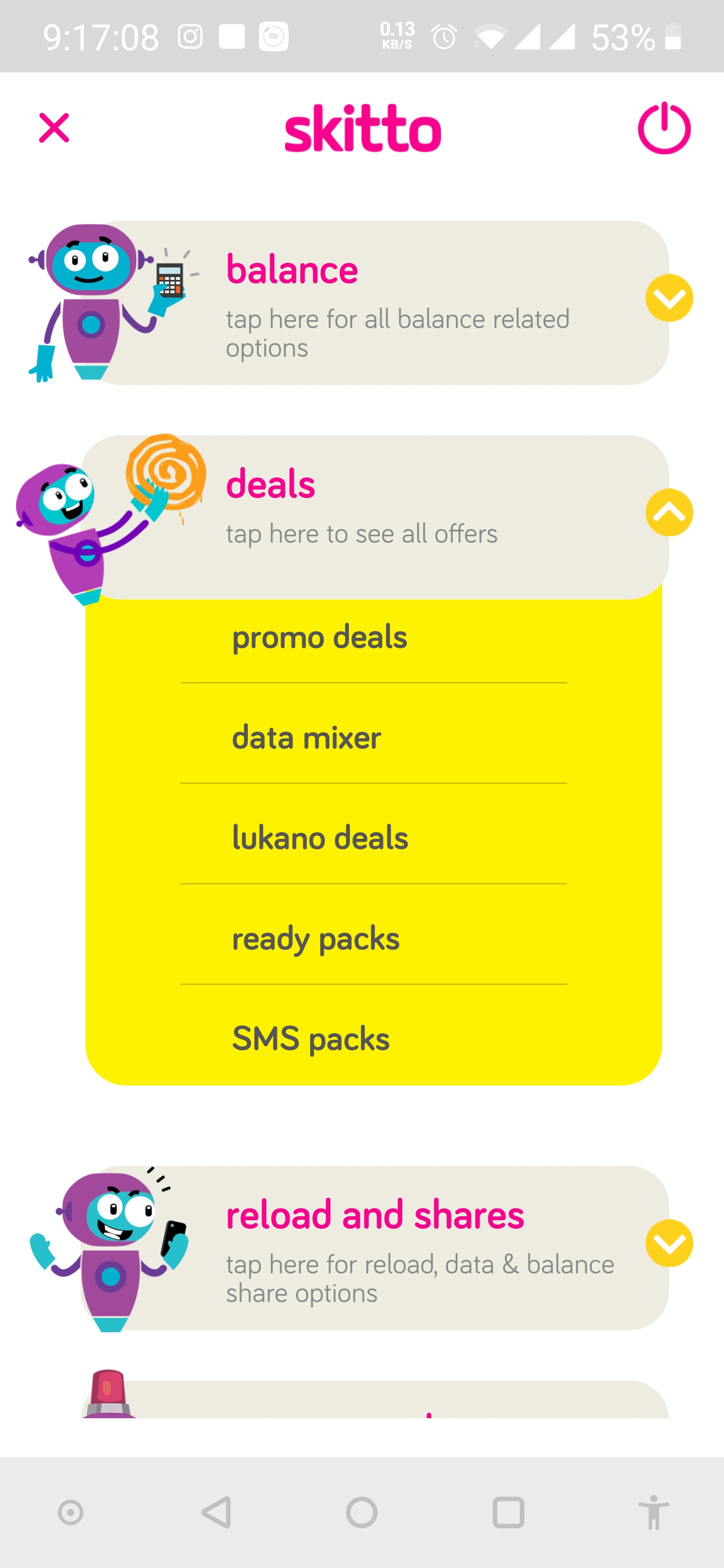Select lukano deals

pyautogui.click(x=320, y=838)
